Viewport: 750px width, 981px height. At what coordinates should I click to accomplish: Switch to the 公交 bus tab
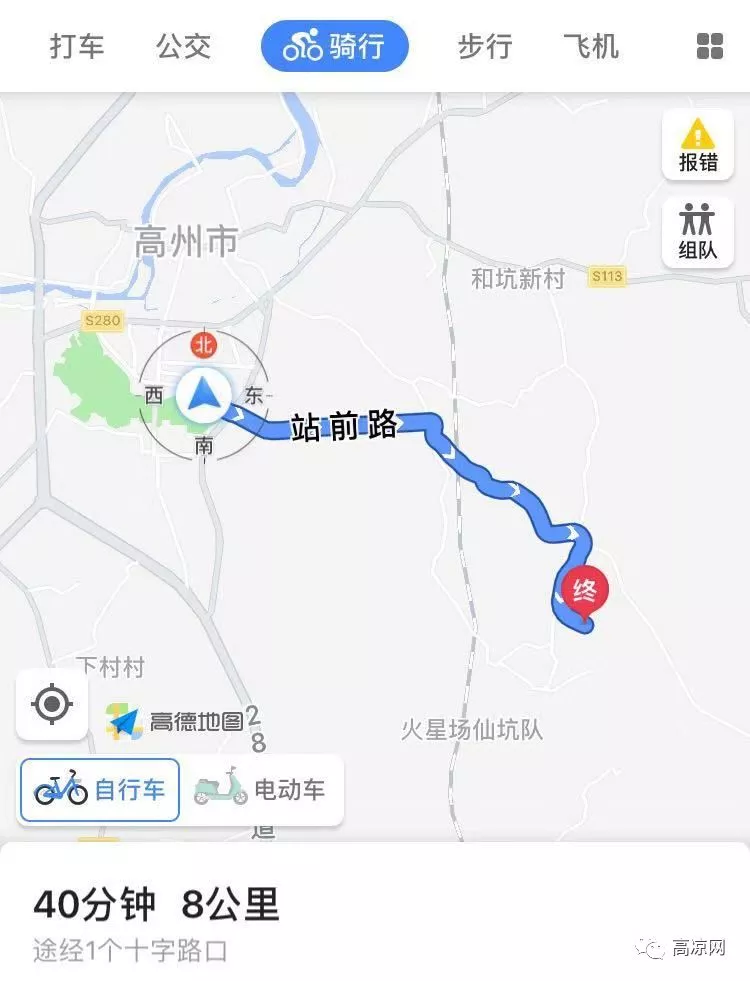coord(182,46)
